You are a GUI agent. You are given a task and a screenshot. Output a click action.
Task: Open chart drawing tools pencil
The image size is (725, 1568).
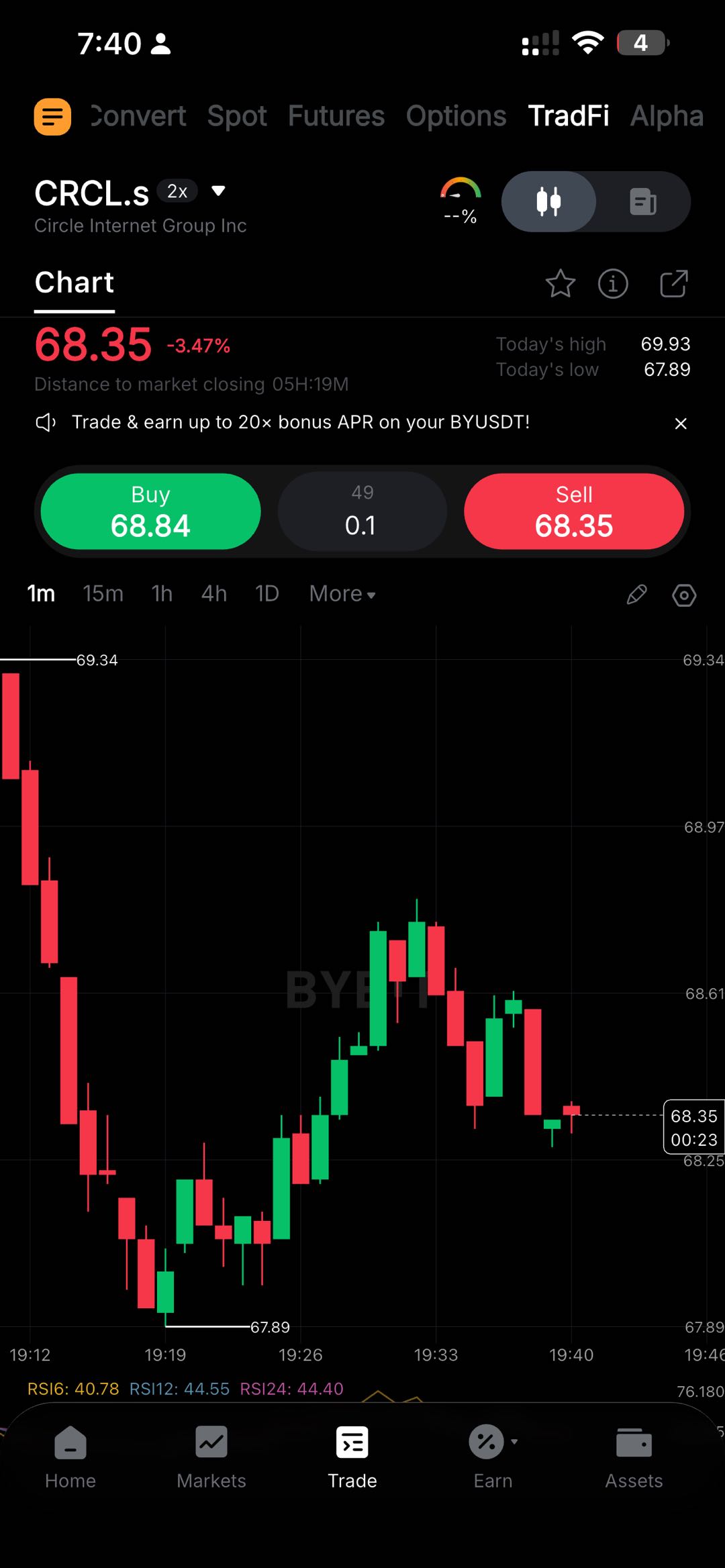636,595
